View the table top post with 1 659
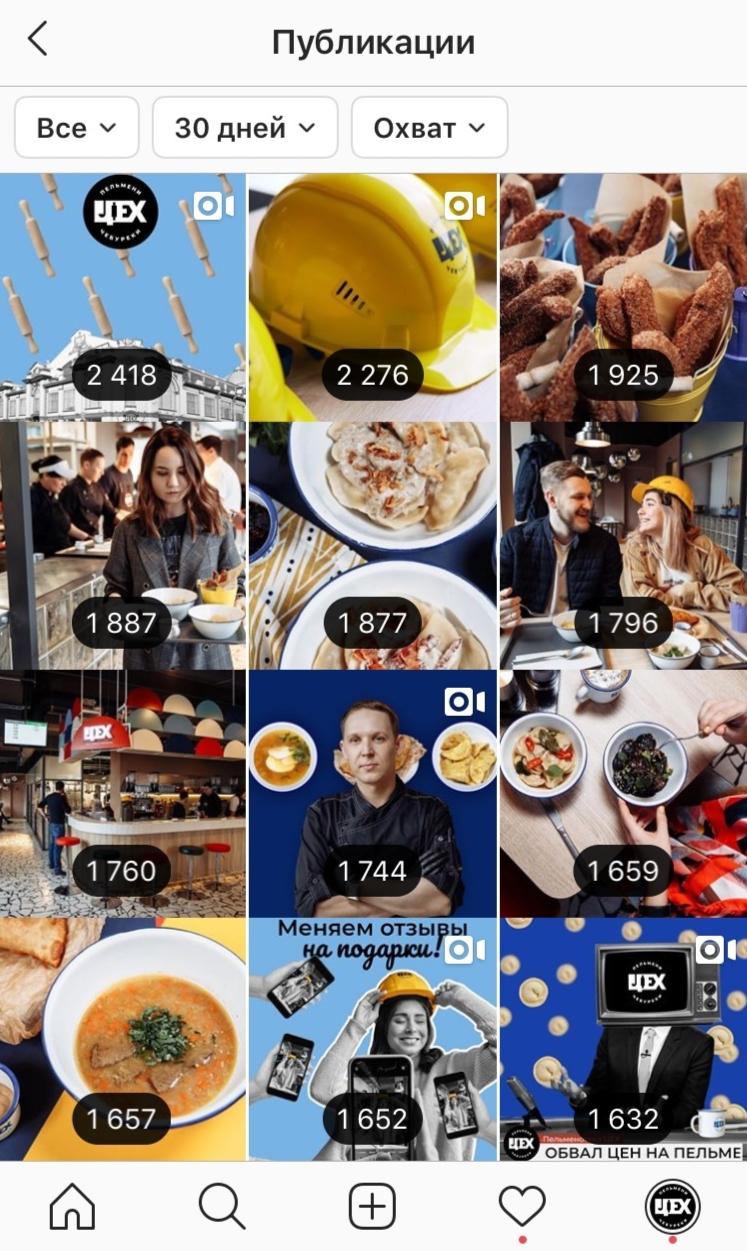 click(x=623, y=793)
